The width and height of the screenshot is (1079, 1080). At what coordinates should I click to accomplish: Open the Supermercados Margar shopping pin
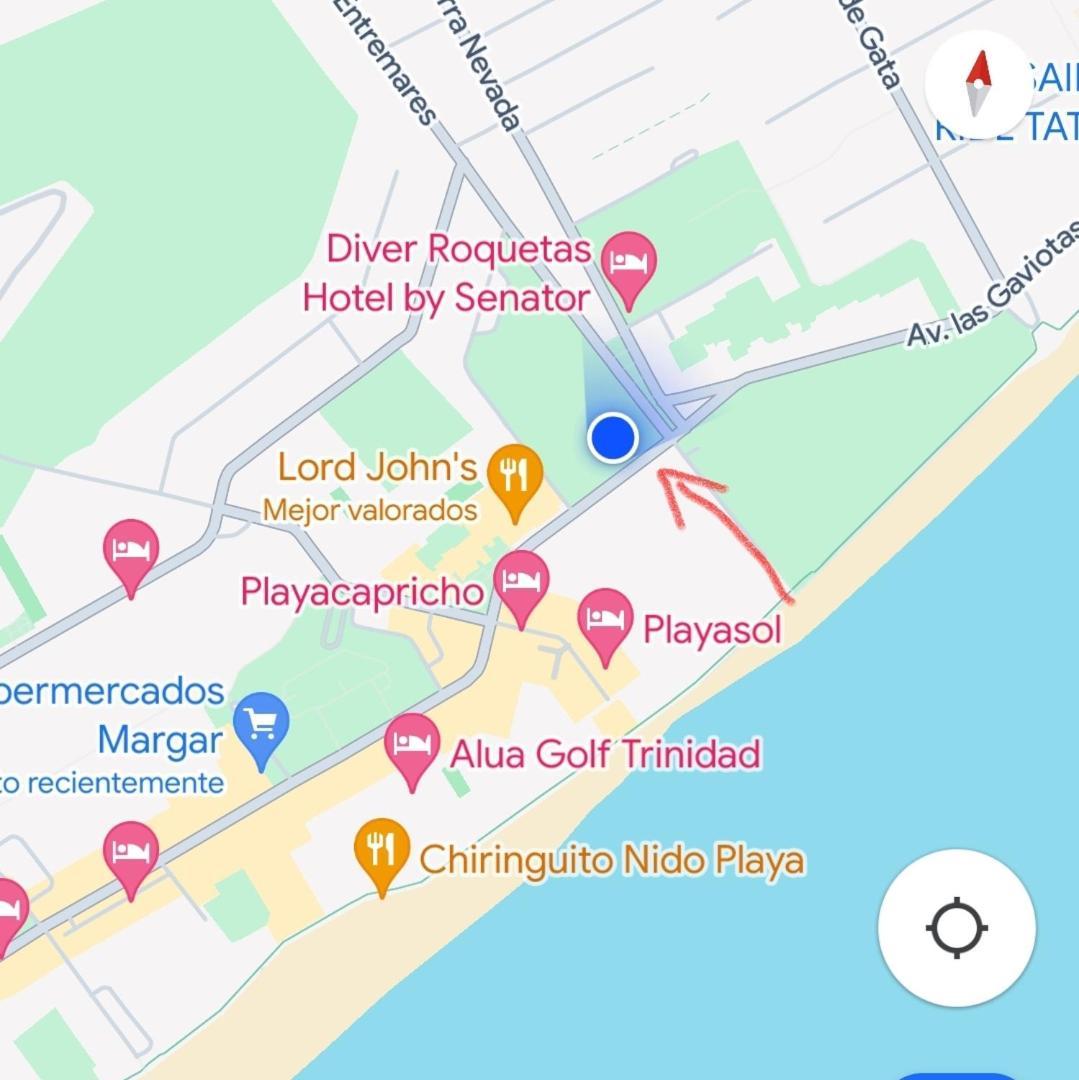(261, 726)
